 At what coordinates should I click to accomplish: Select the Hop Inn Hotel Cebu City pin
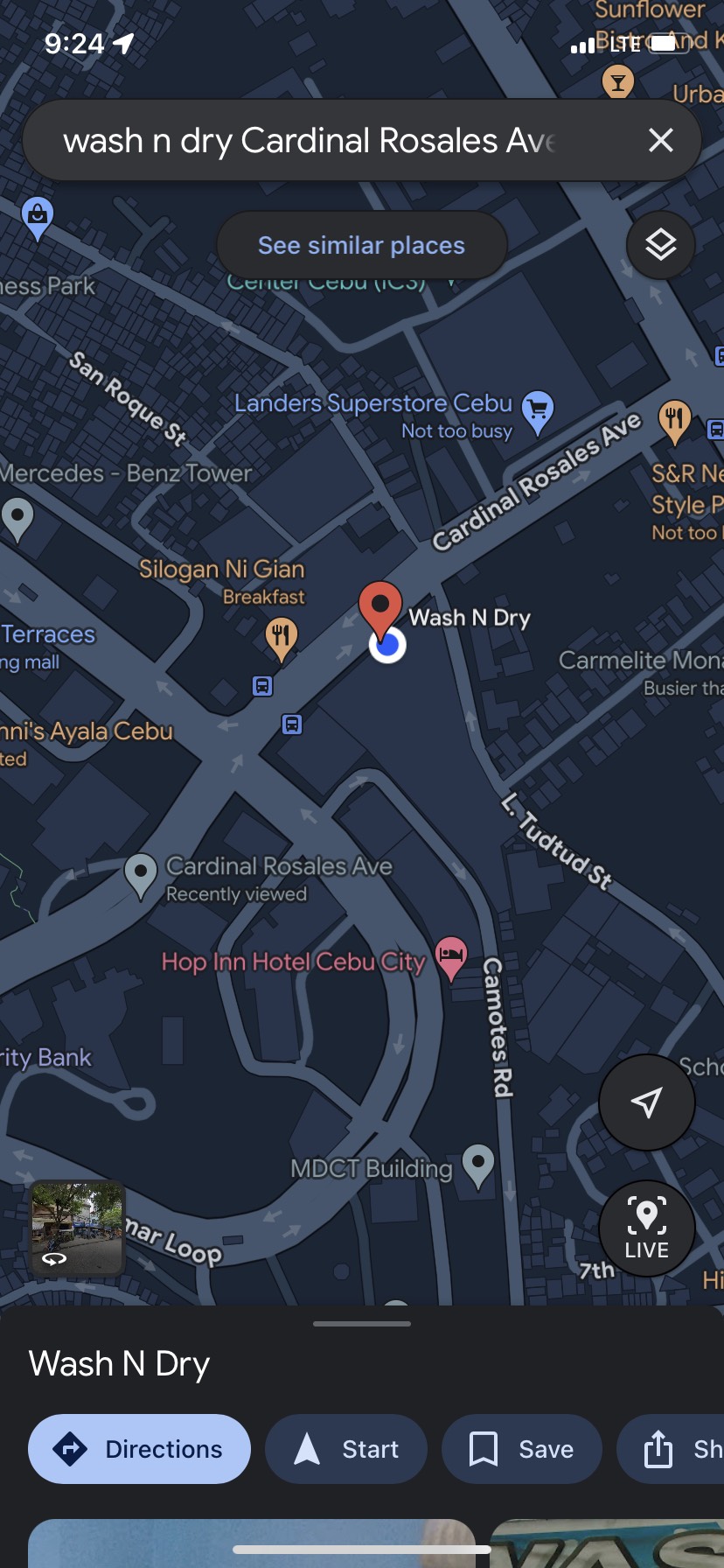coord(451,956)
